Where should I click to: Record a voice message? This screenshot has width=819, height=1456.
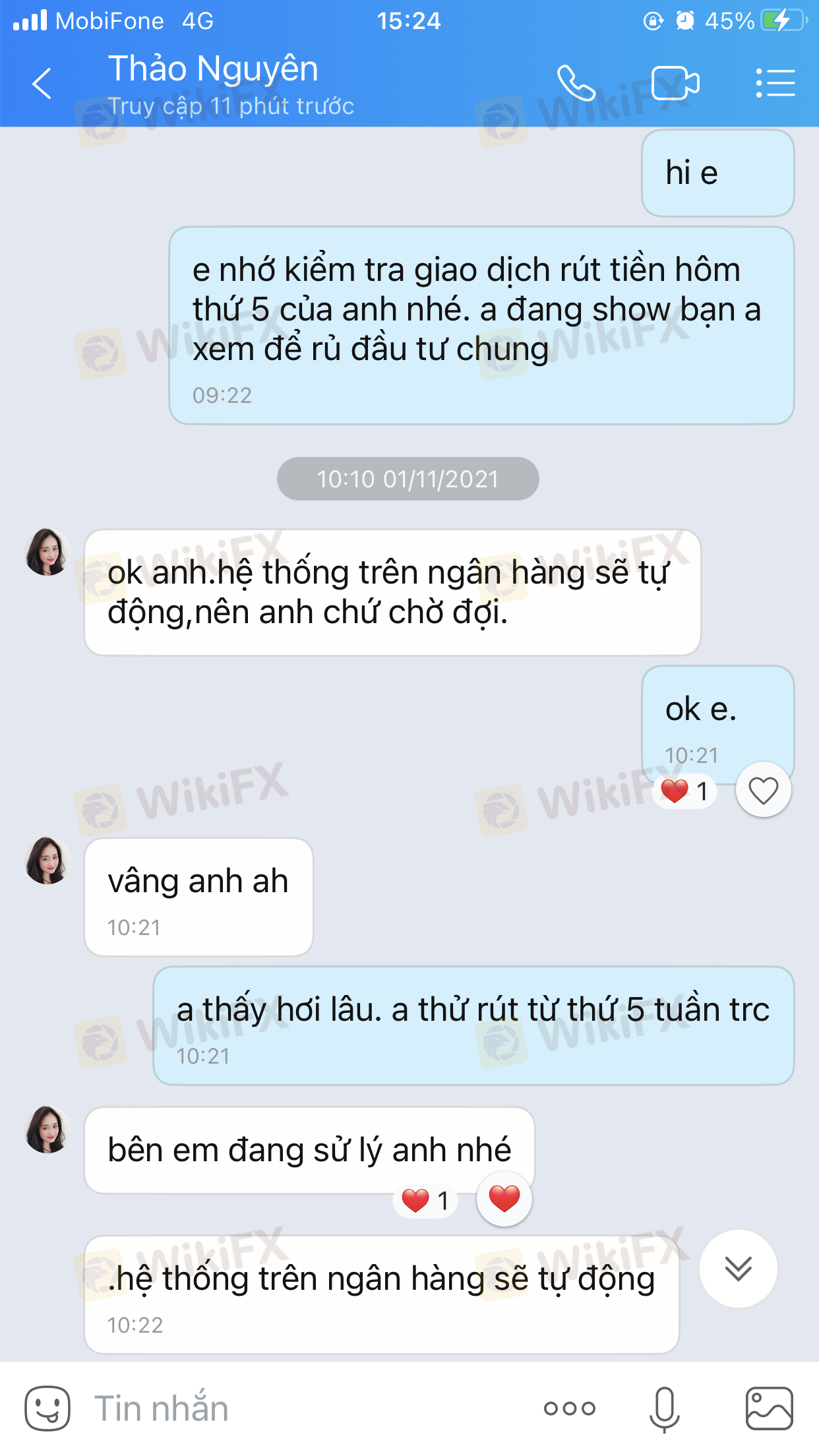[x=664, y=1409]
